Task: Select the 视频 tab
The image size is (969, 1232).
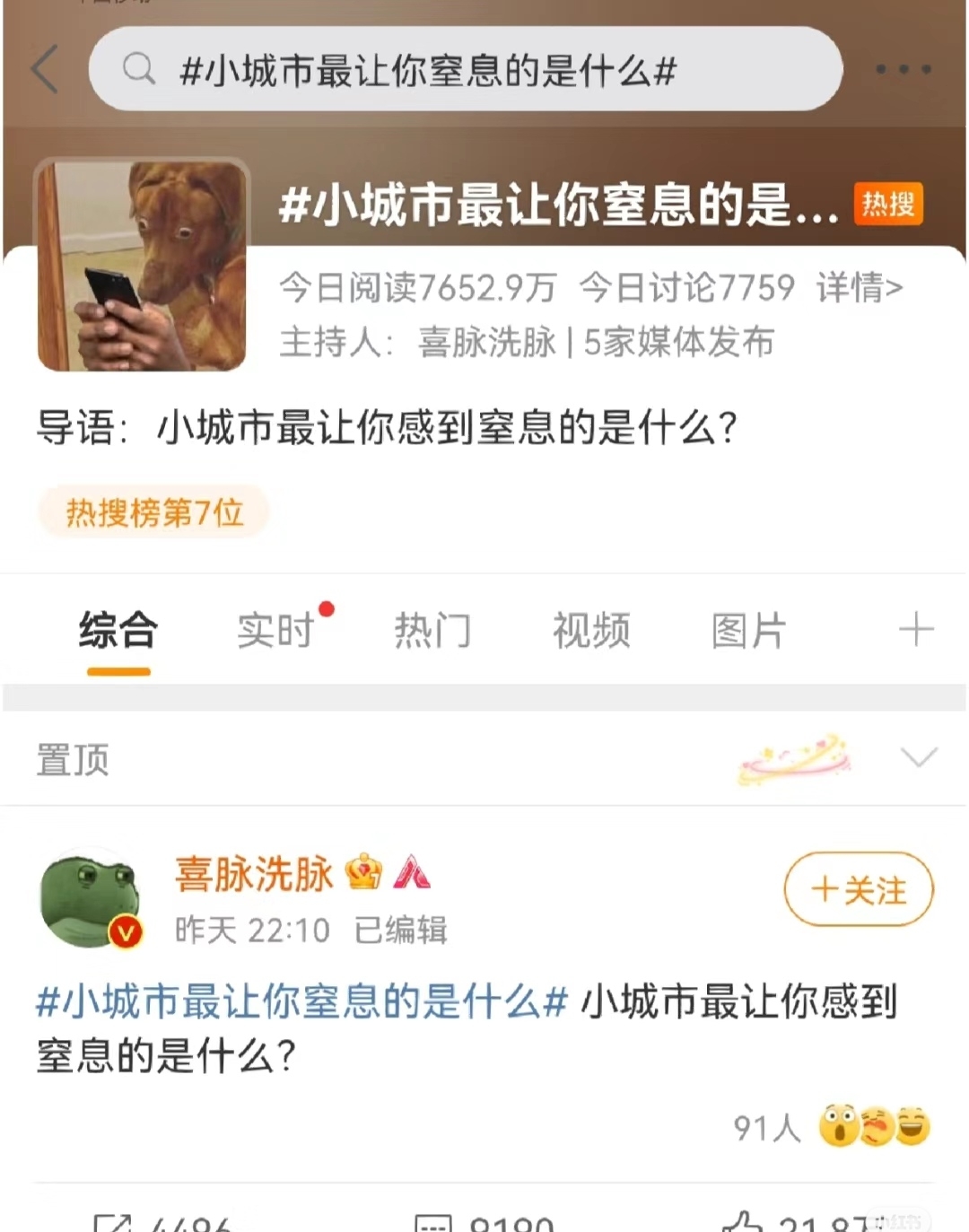Action: pos(591,631)
